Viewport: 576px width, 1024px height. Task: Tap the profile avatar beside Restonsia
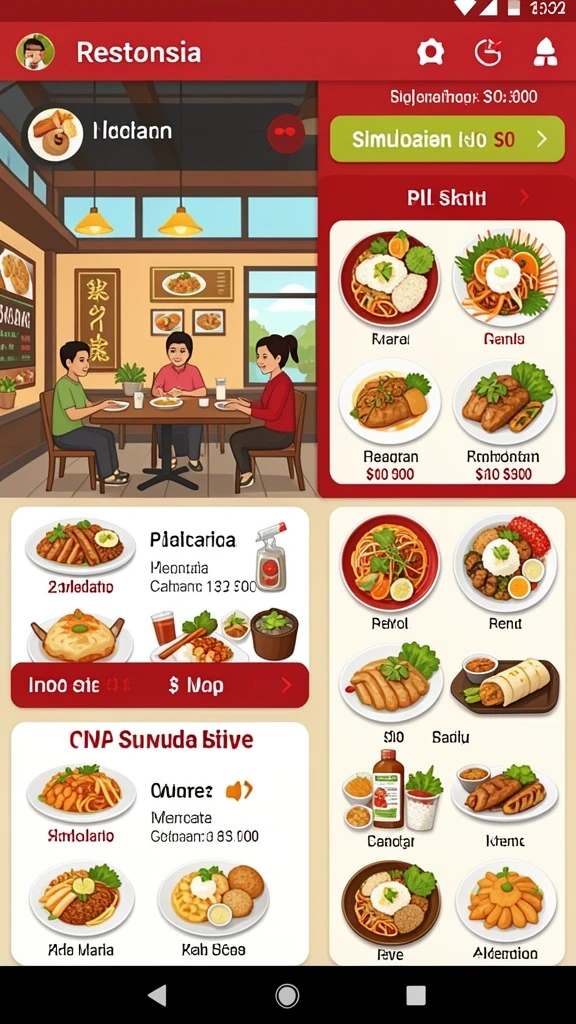(x=35, y=52)
